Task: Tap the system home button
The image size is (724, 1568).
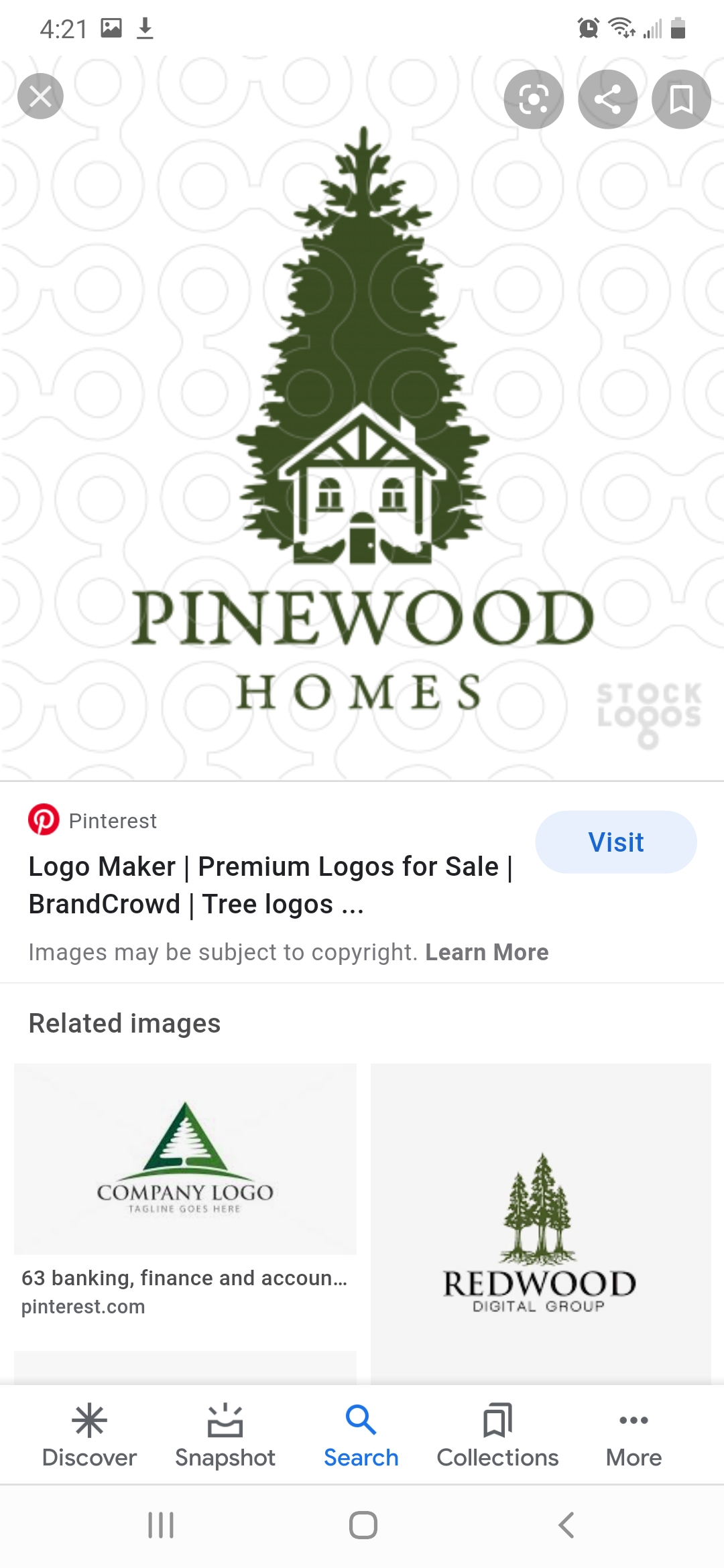Action: coord(363,1525)
